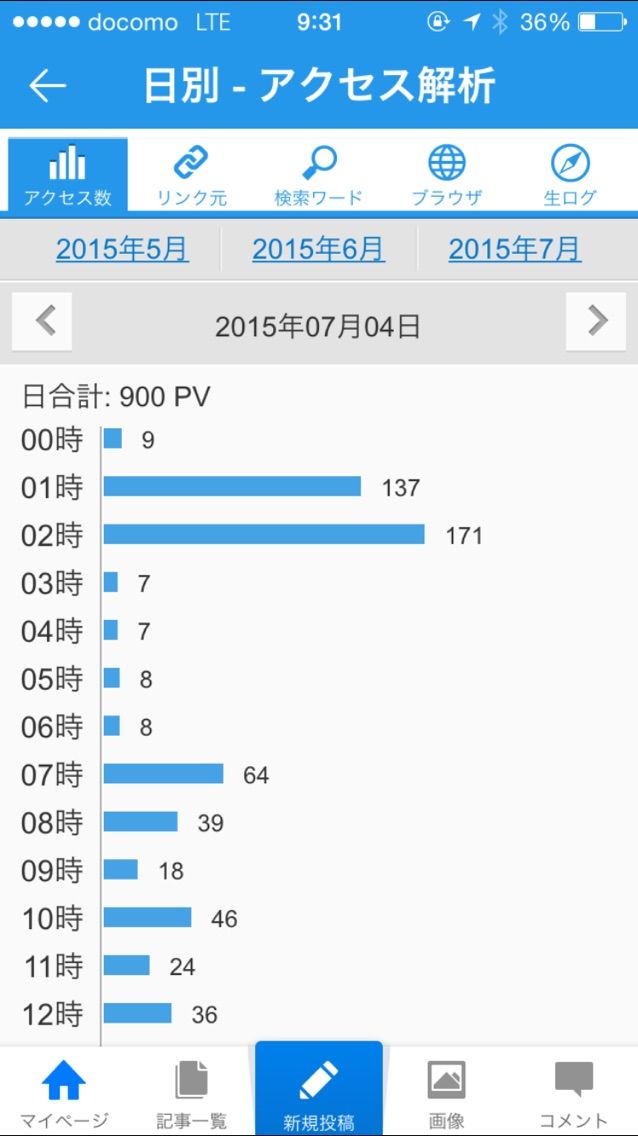This screenshot has width=638, height=1136.
Task: Open the 2015年6月 month link
Action: pyautogui.click(x=318, y=248)
